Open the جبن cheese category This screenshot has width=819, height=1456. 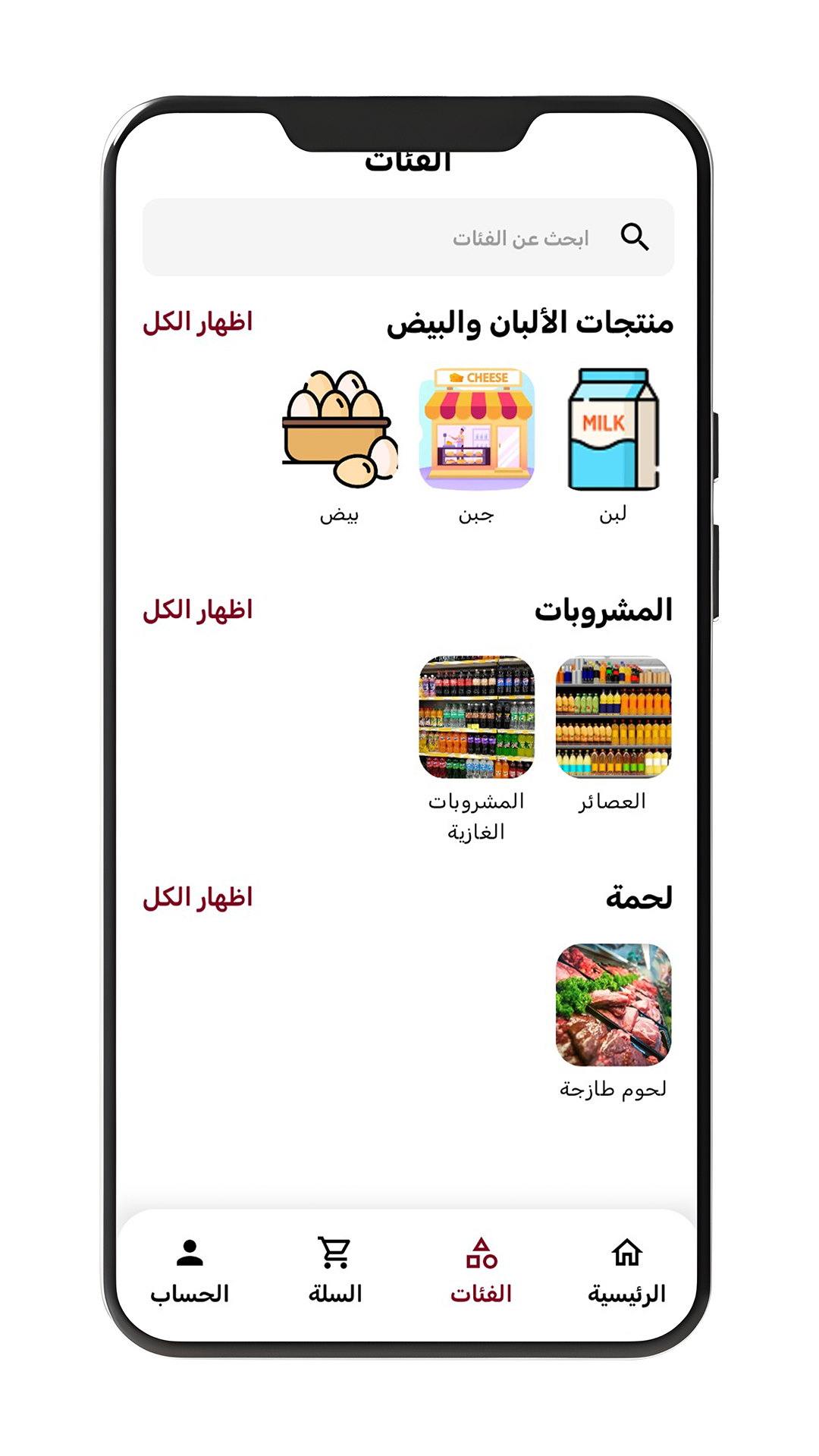[476, 430]
